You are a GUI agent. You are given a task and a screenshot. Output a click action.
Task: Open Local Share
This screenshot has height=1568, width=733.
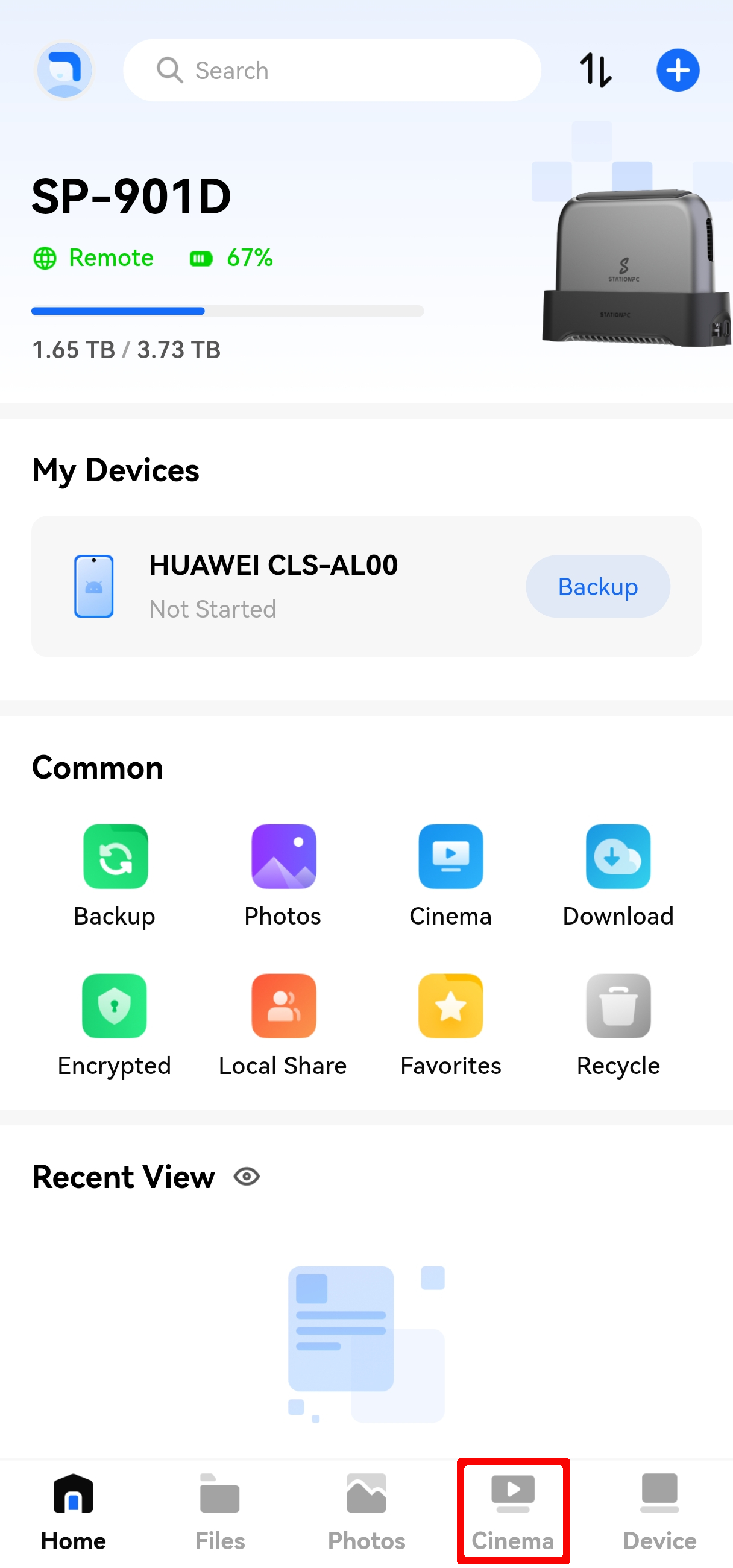click(283, 1025)
